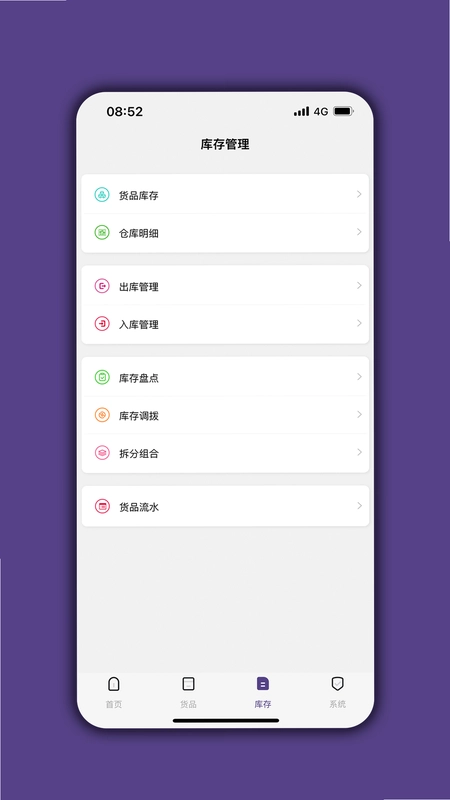Go to 出库管理
The image size is (450, 800).
pyautogui.click(x=225, y=286)
